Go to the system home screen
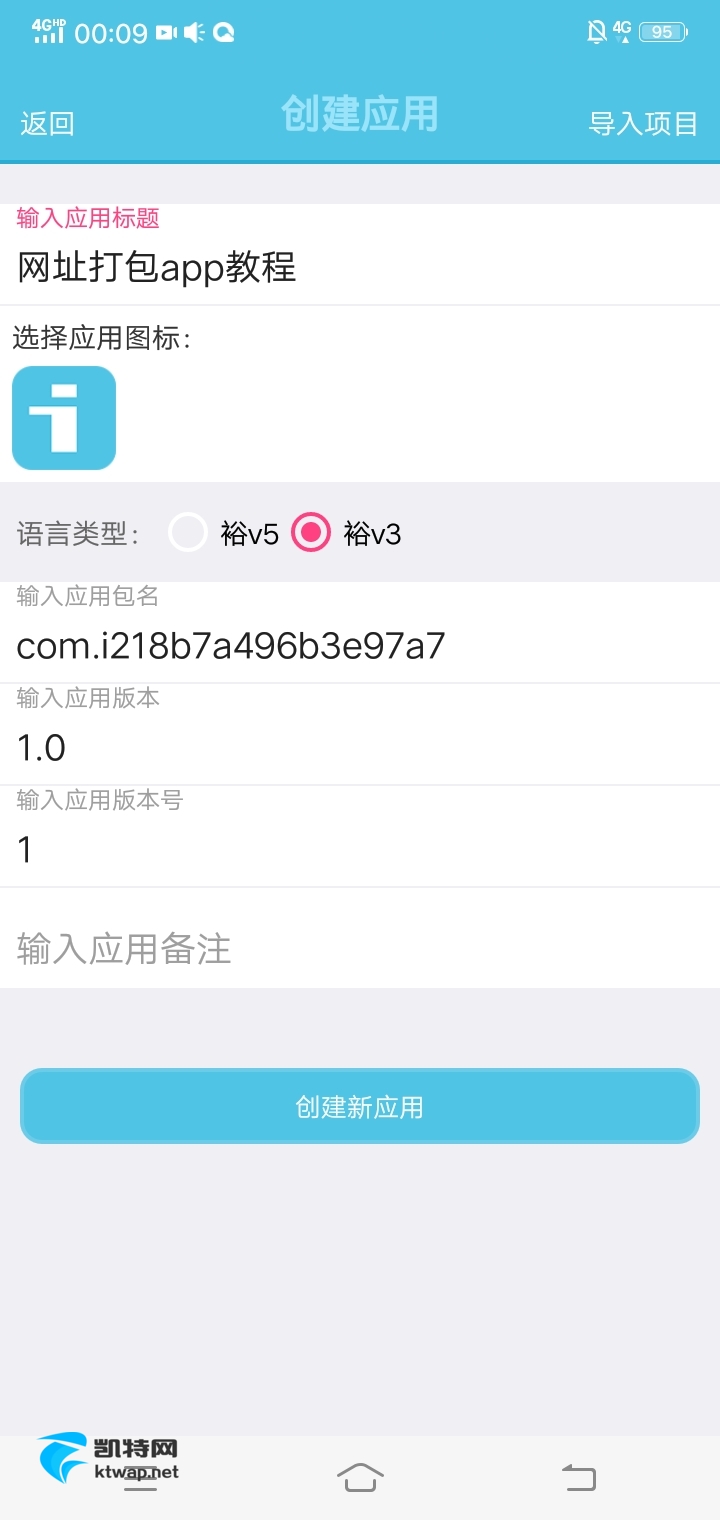Viewport: 720px width, 1520px height. tap(360, 1477)
